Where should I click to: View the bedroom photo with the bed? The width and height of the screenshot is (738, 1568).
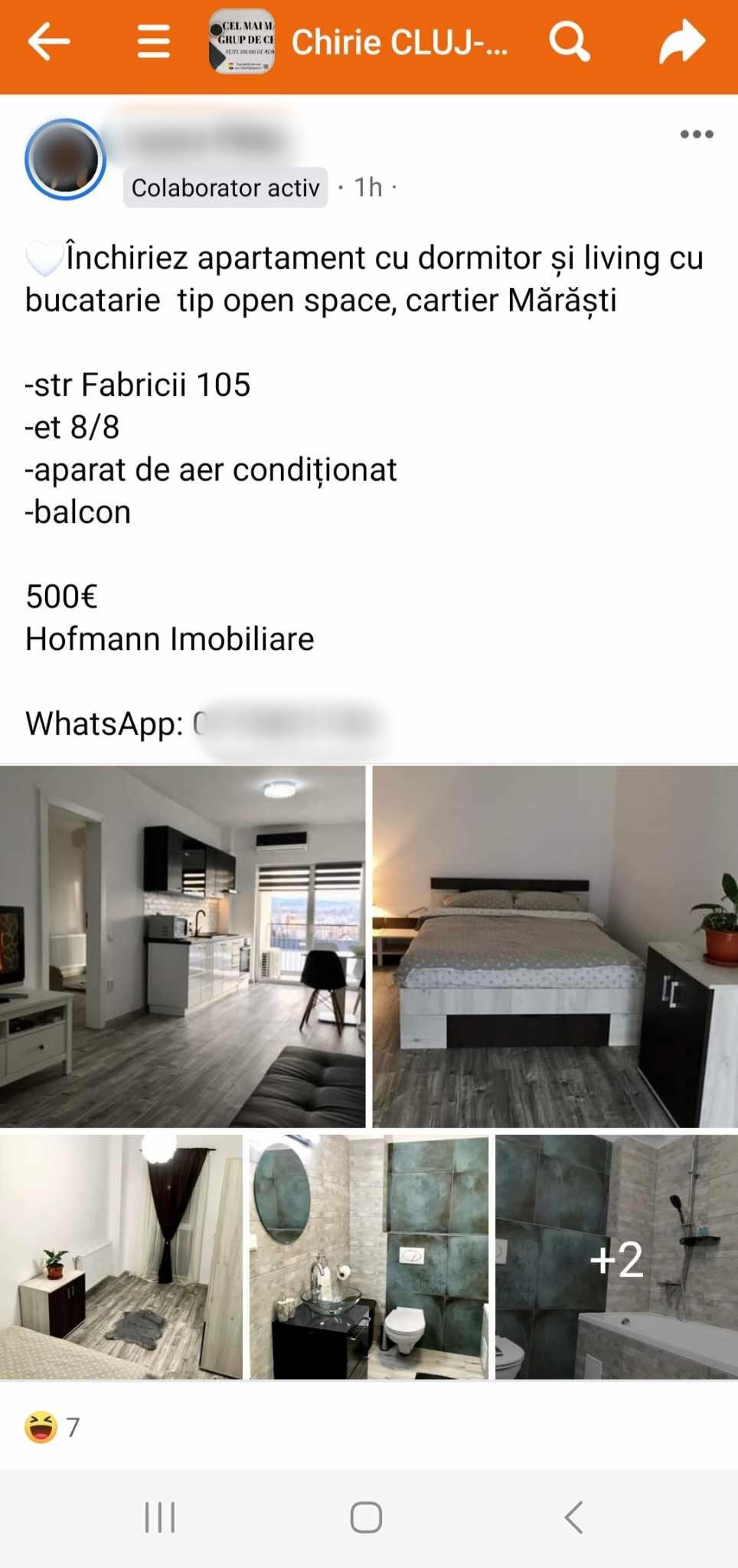click(x=554, y=946)
